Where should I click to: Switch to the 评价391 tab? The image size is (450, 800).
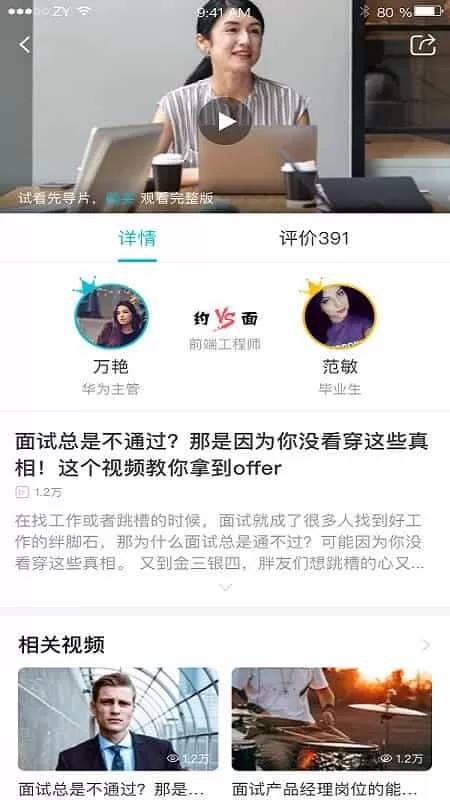point(314,238)
